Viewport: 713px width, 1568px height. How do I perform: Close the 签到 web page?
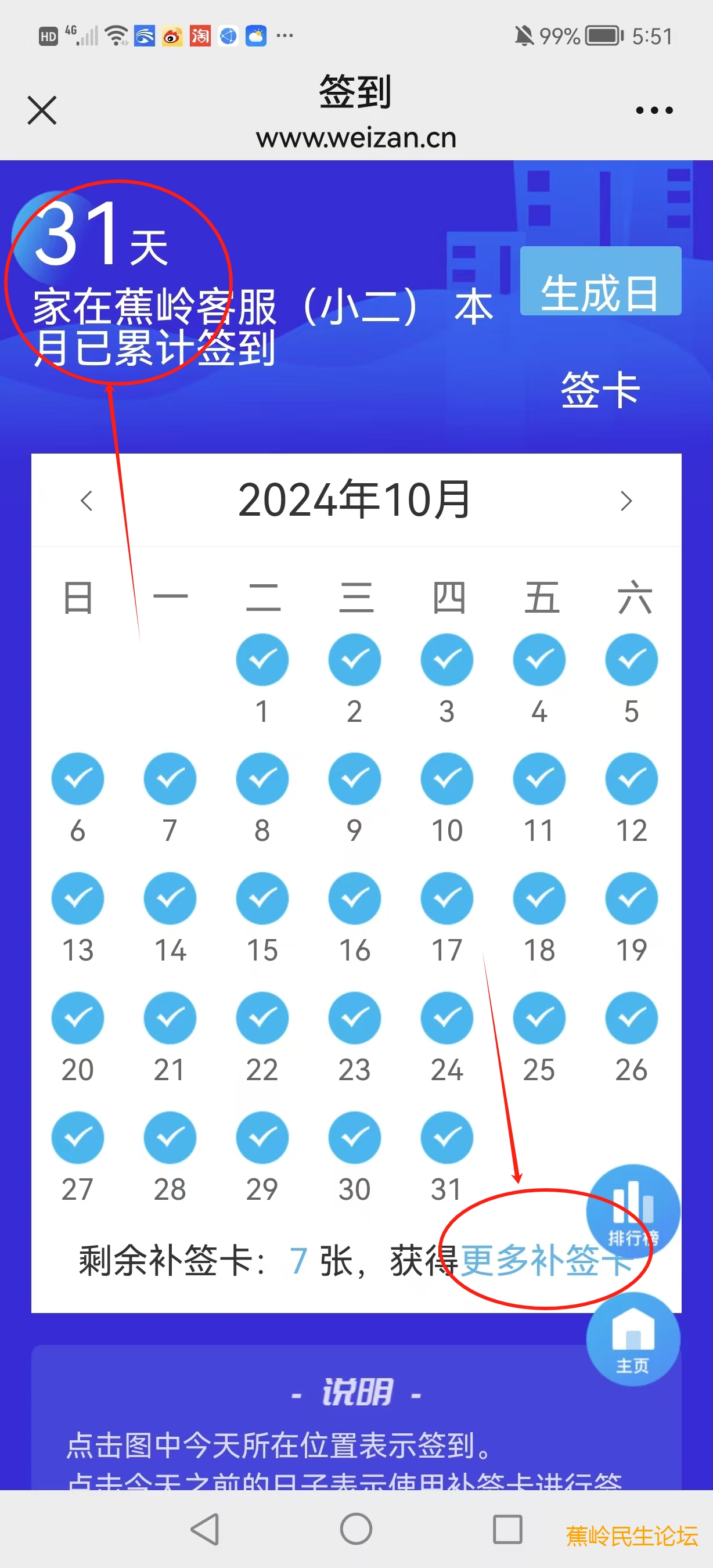pos(42,110)
